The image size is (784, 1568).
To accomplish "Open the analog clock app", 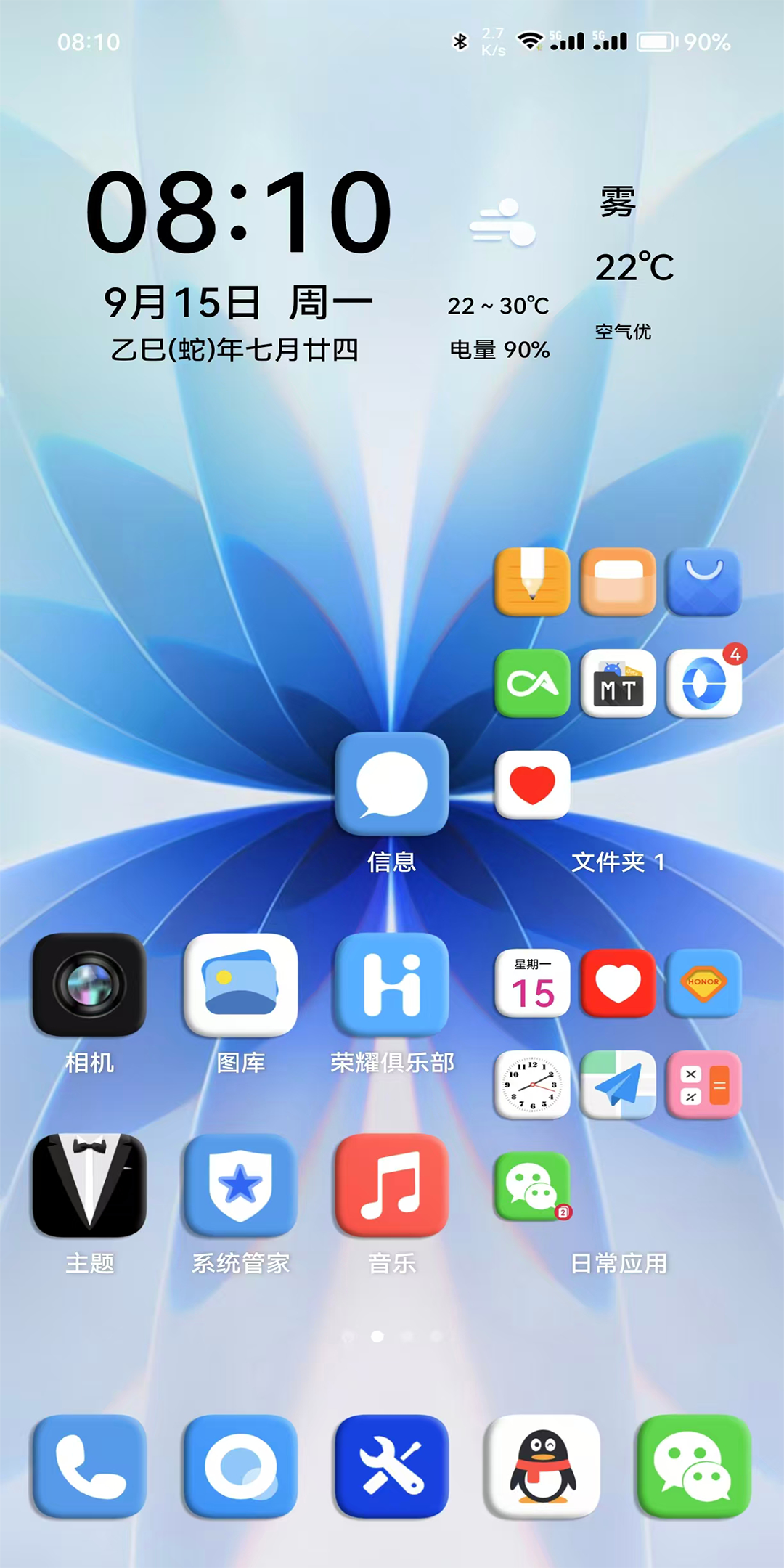I will point(532,1085).
